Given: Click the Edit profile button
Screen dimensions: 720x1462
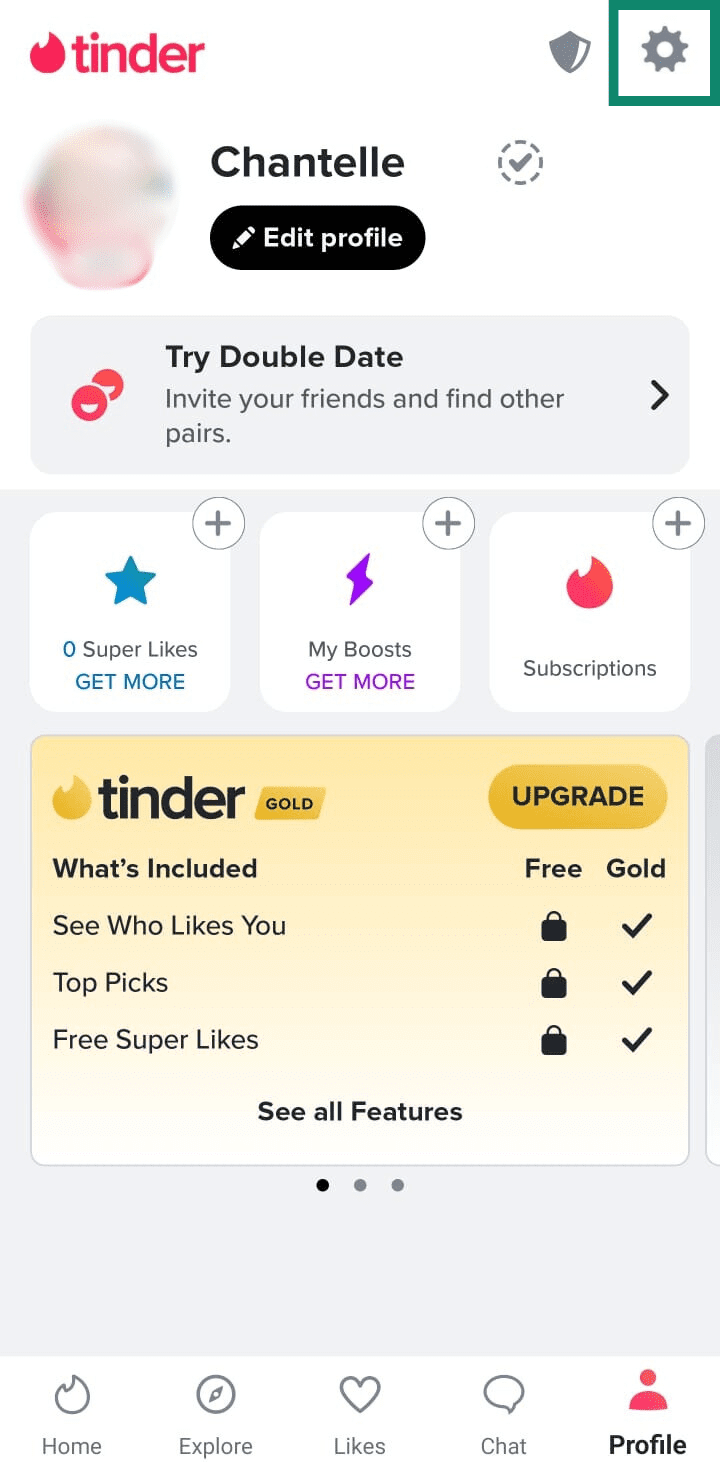Looking at the screenshot, I should [x=316, y=237].
